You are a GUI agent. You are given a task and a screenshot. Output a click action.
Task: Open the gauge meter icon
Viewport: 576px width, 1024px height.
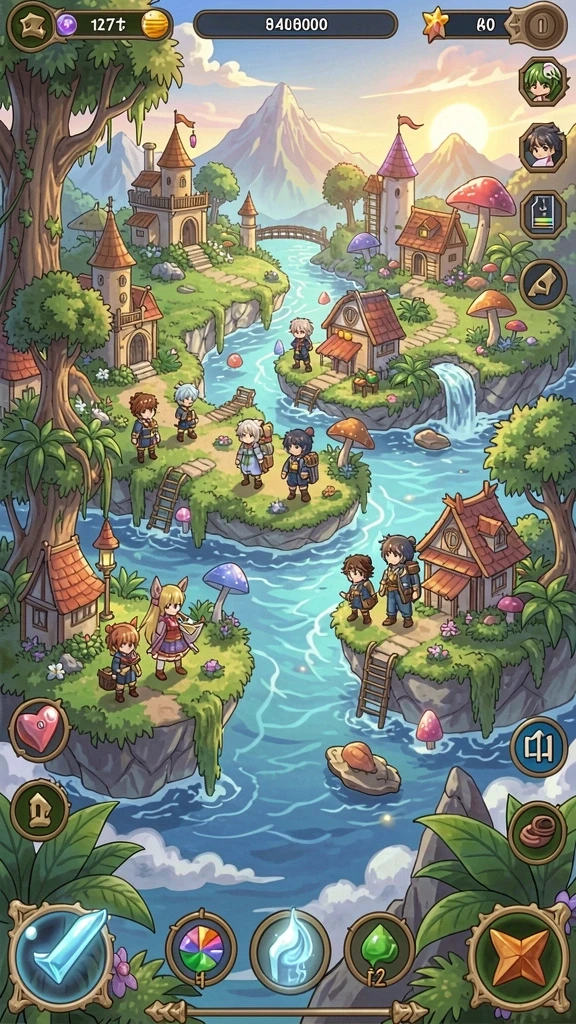tap(543, 215)
